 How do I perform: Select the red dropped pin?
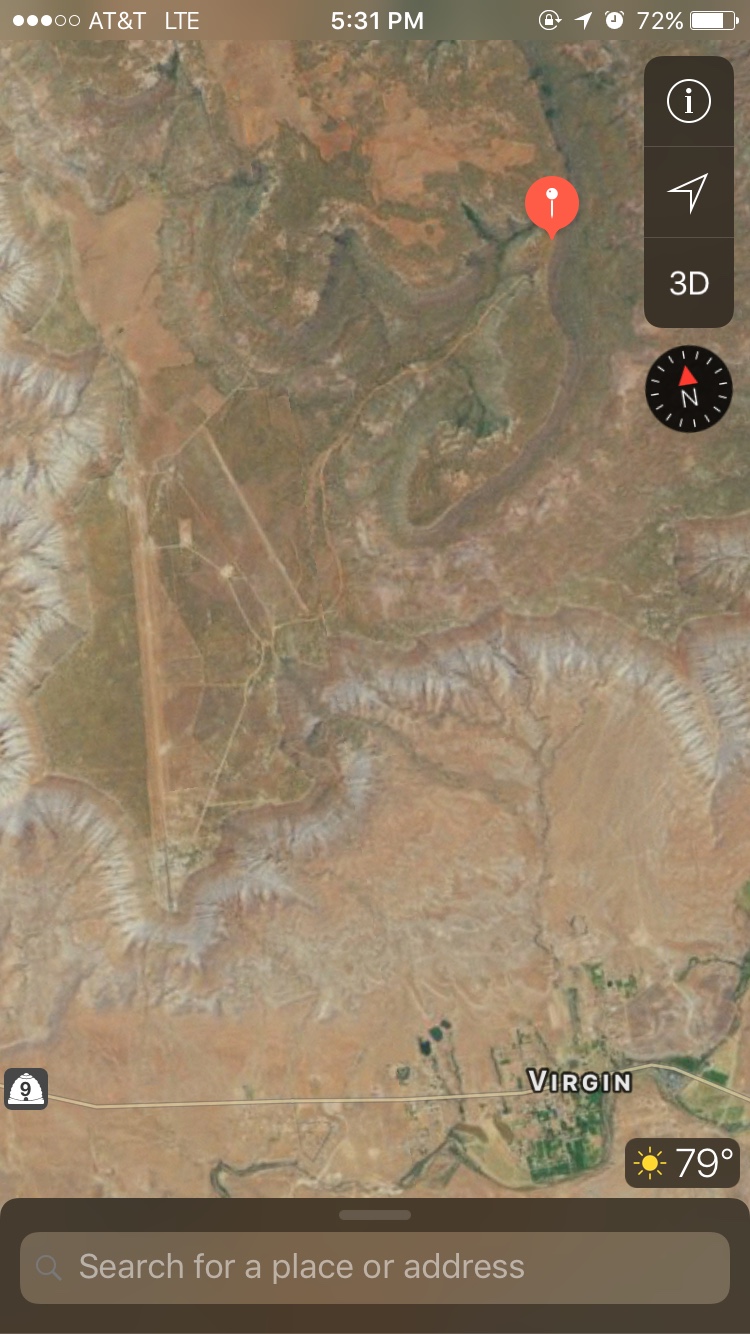pyautogui.click(x=551, y=203)
